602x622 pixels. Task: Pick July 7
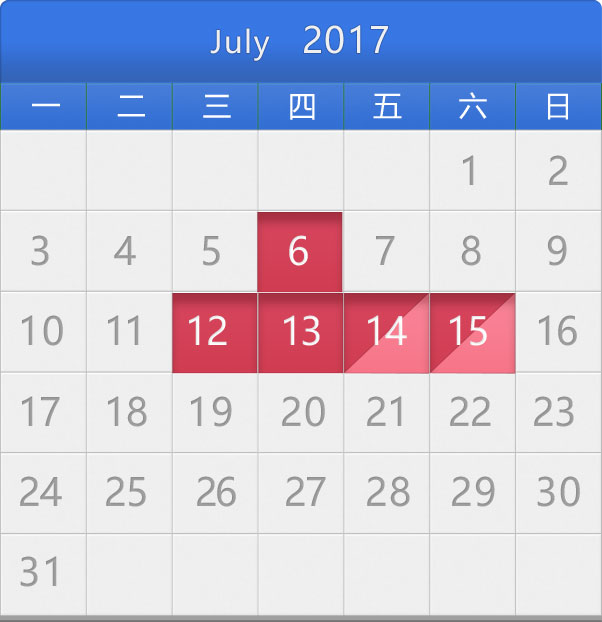(386, 252)
